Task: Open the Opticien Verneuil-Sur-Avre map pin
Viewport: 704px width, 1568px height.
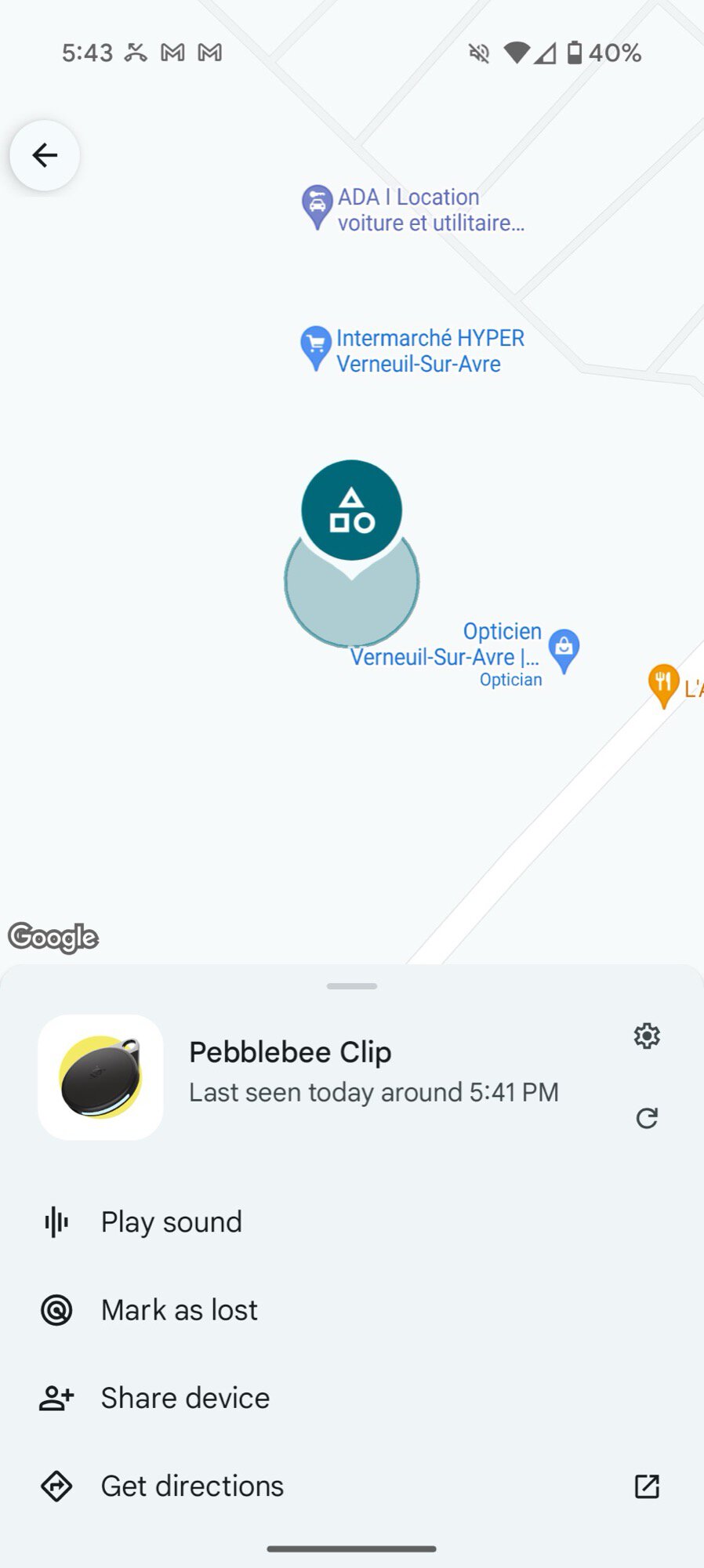Action: [x=564, y=649]
